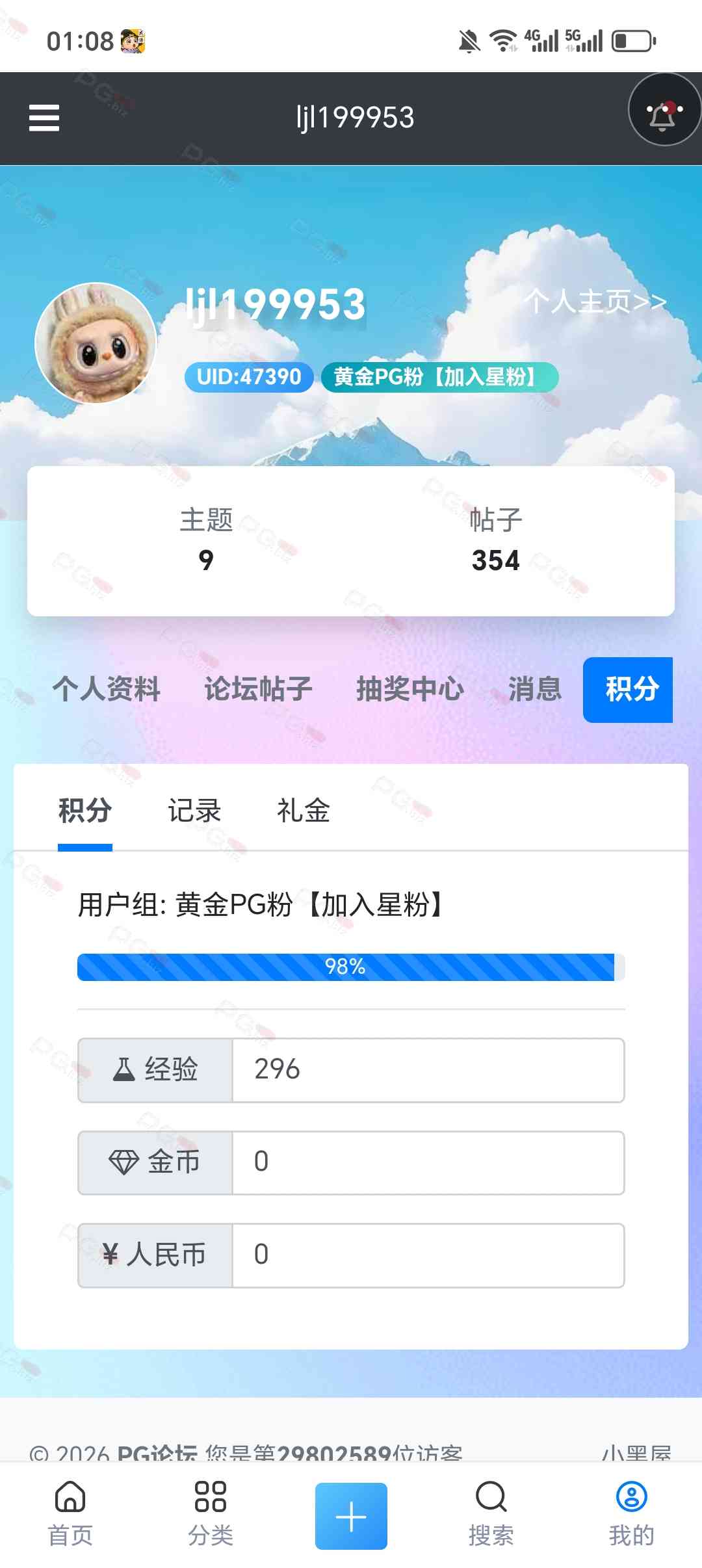Tap the profile avatar picture

point(95,343)
